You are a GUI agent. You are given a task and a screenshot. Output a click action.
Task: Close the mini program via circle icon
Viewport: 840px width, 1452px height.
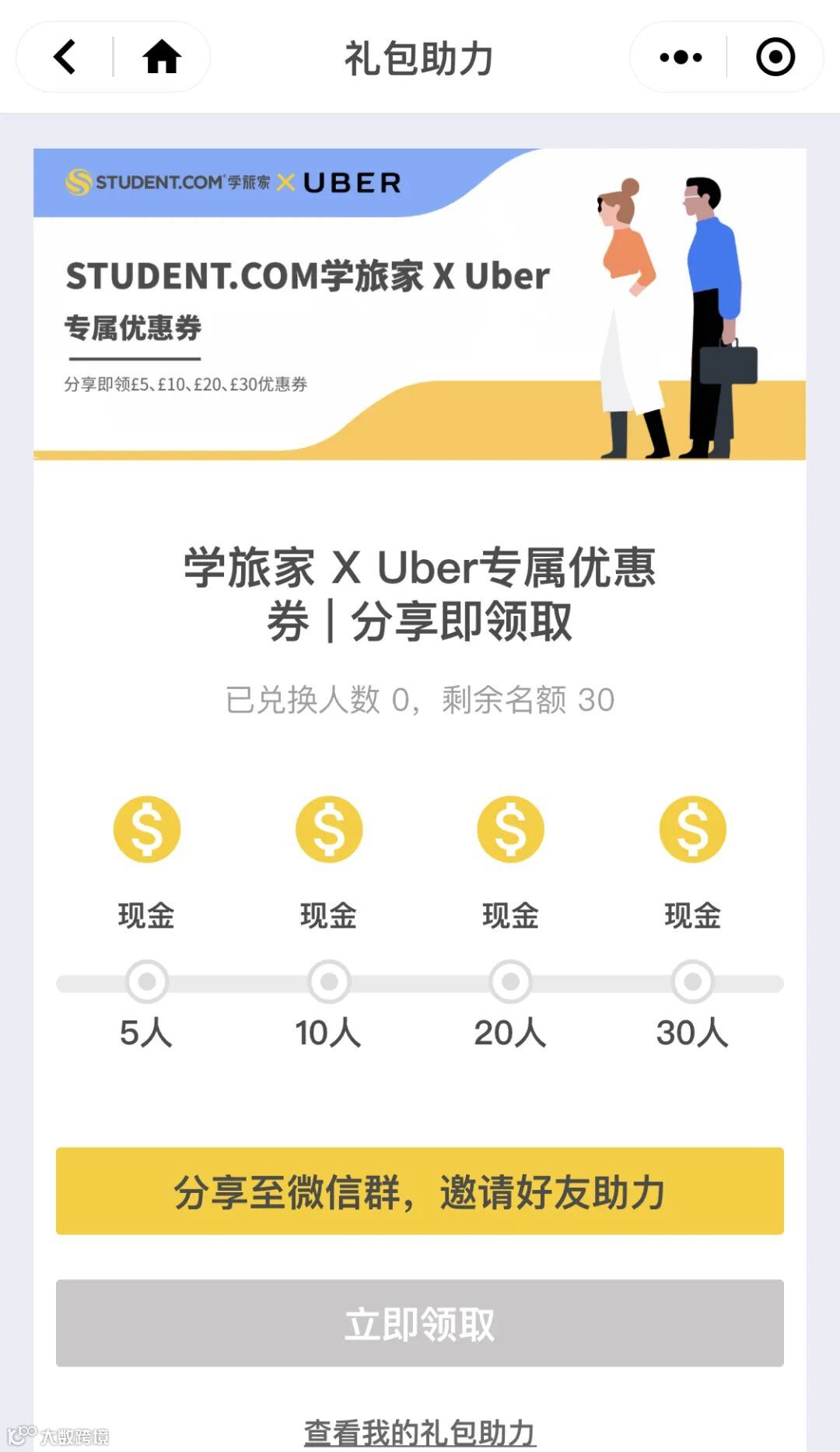[x=775, y=57]
